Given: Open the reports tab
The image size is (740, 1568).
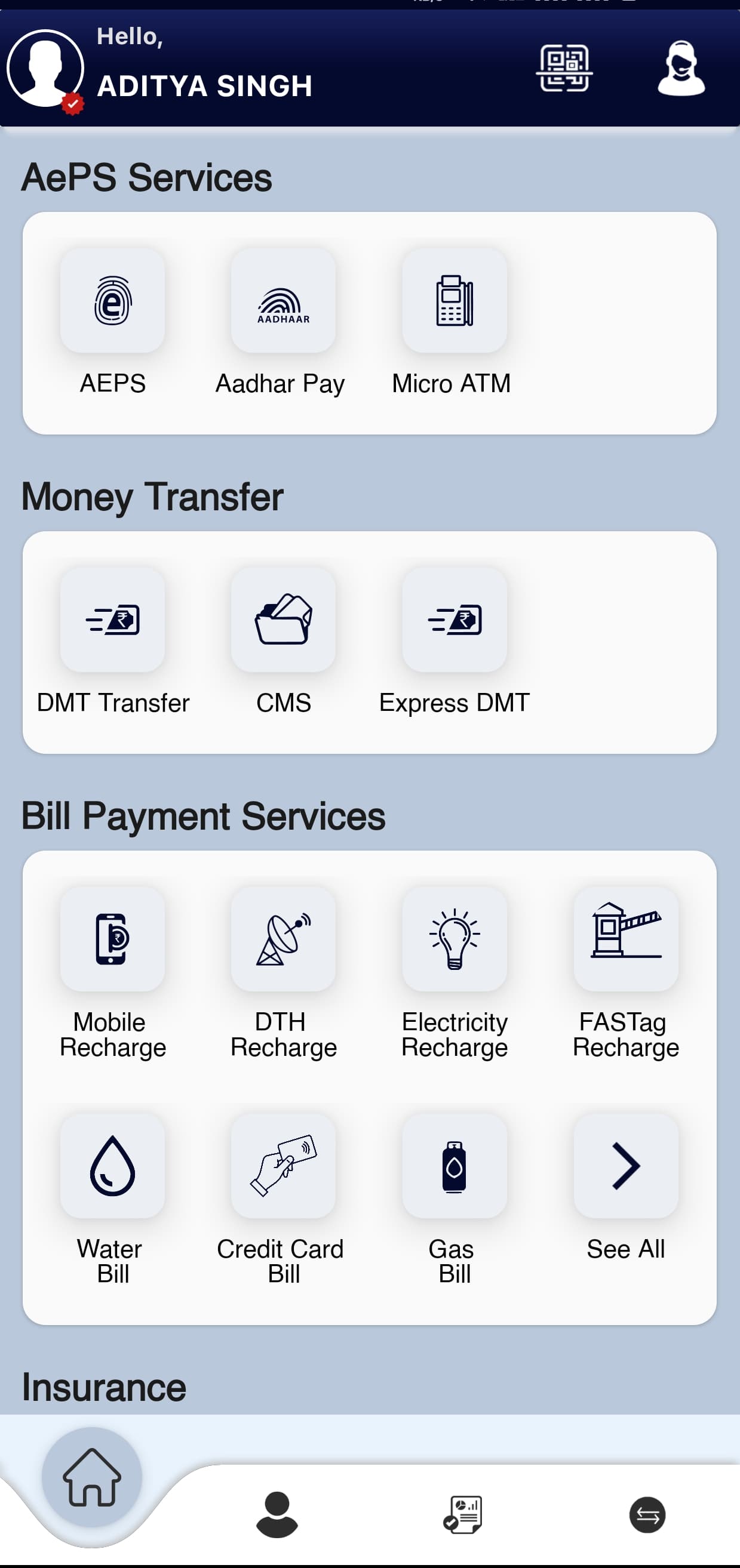Looking at the screenshot, I should 462,1514.
